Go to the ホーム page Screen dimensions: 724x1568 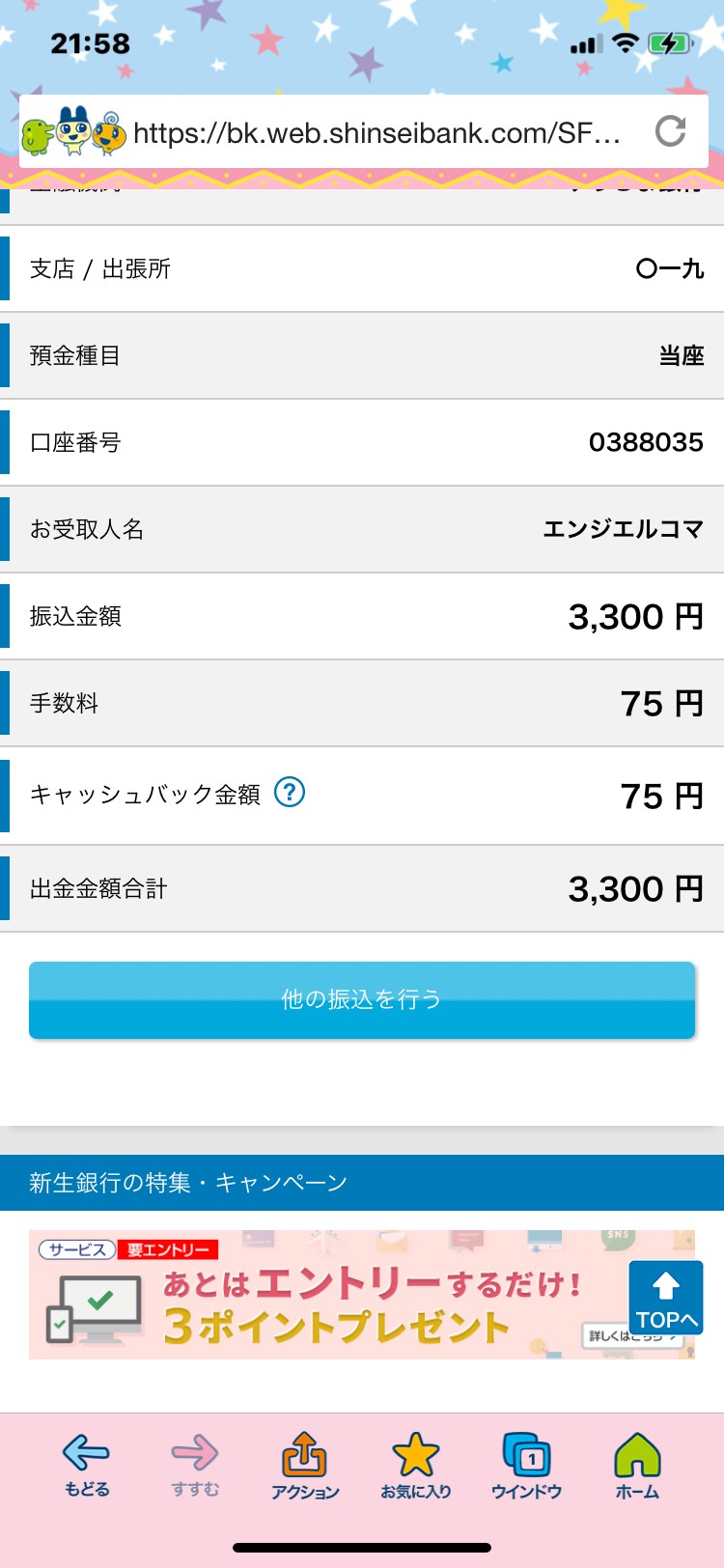pos(637,1466)
